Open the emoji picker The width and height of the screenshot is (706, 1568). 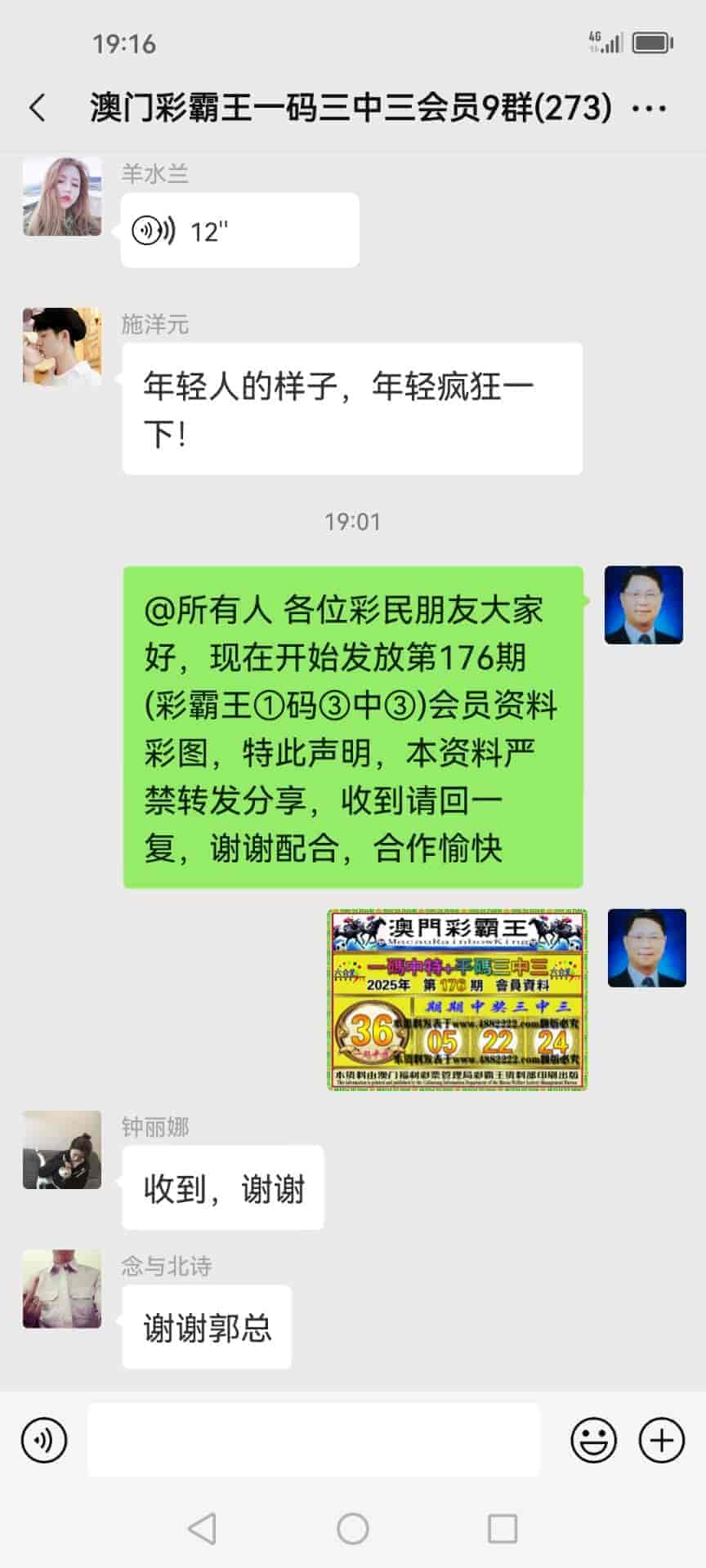(x=593, y=1440)
